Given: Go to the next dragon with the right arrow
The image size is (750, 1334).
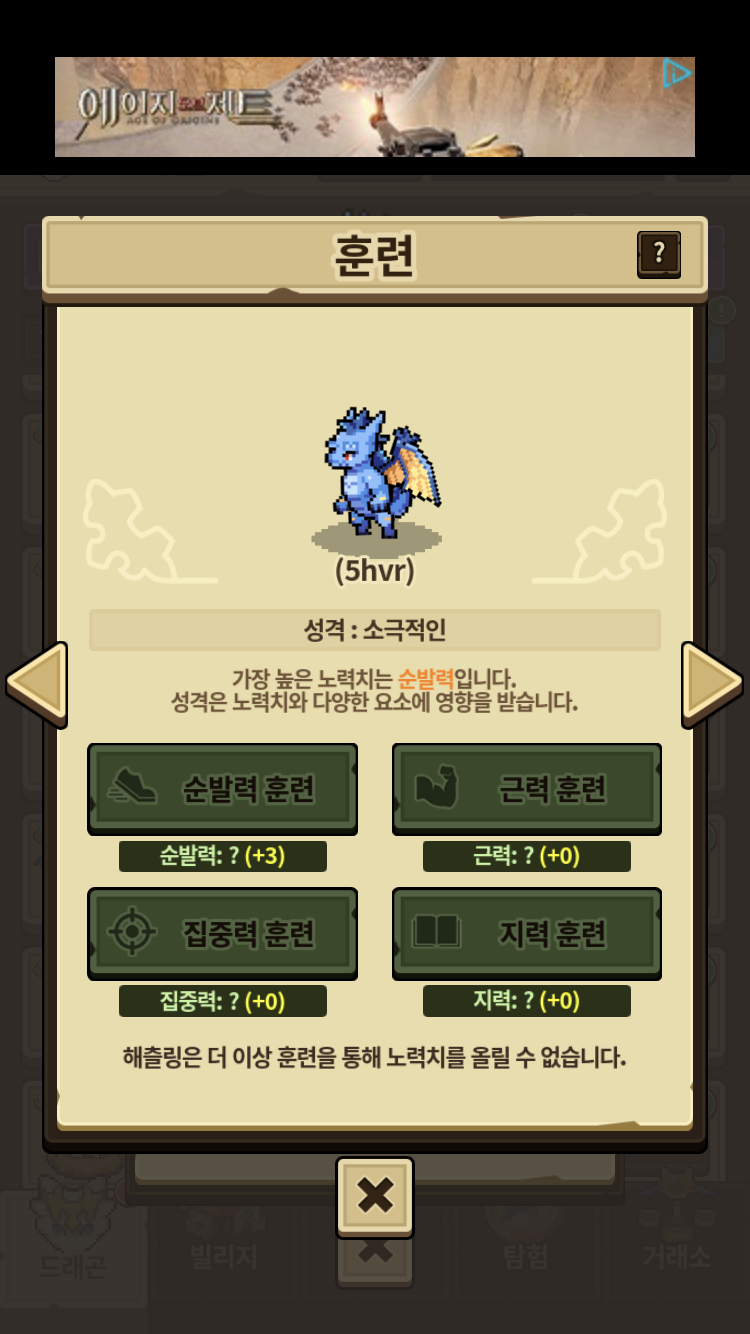Looking at the screenshot, I should pos(712,683).
